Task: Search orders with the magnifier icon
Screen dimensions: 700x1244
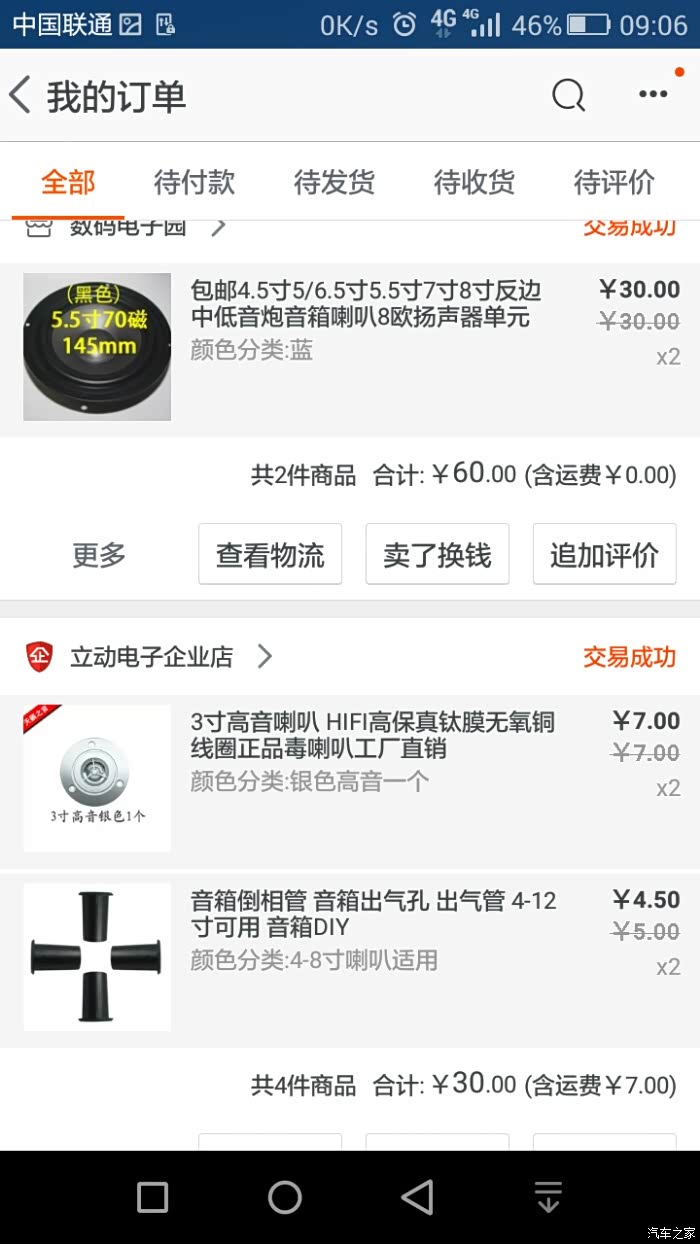Action: (568, 96)
